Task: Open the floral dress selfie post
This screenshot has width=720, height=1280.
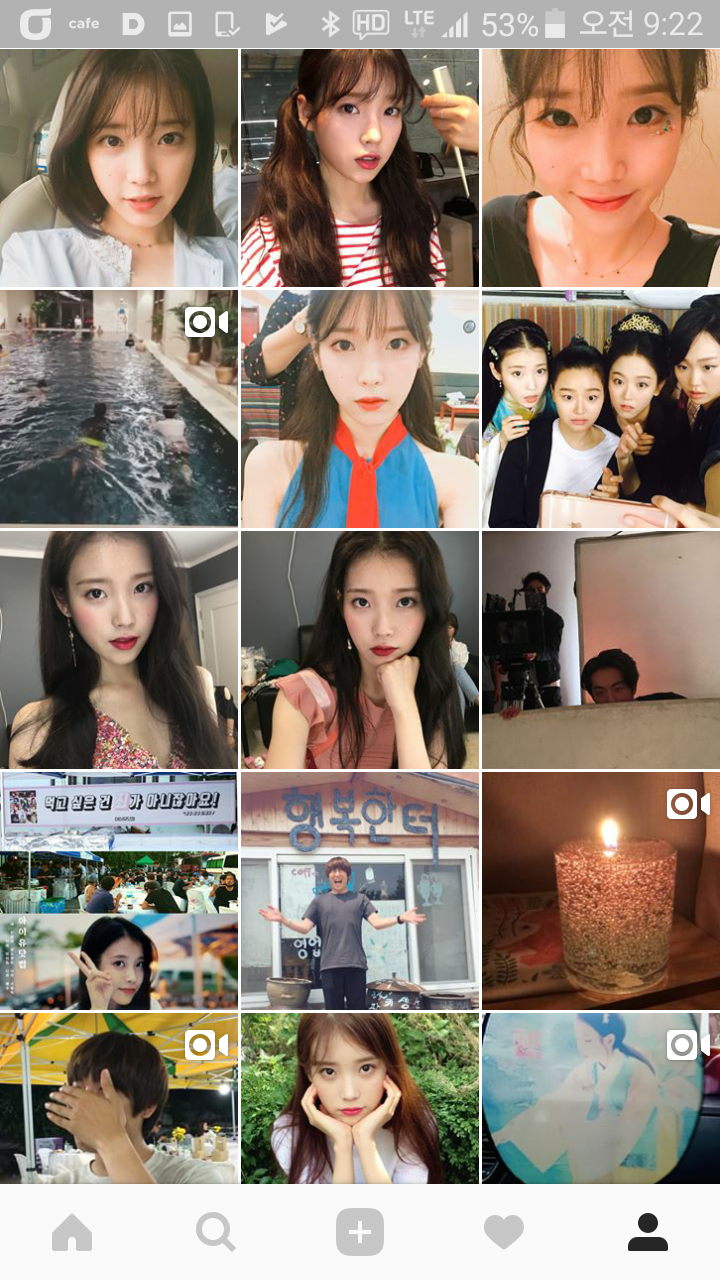Action: click(118, 649)
